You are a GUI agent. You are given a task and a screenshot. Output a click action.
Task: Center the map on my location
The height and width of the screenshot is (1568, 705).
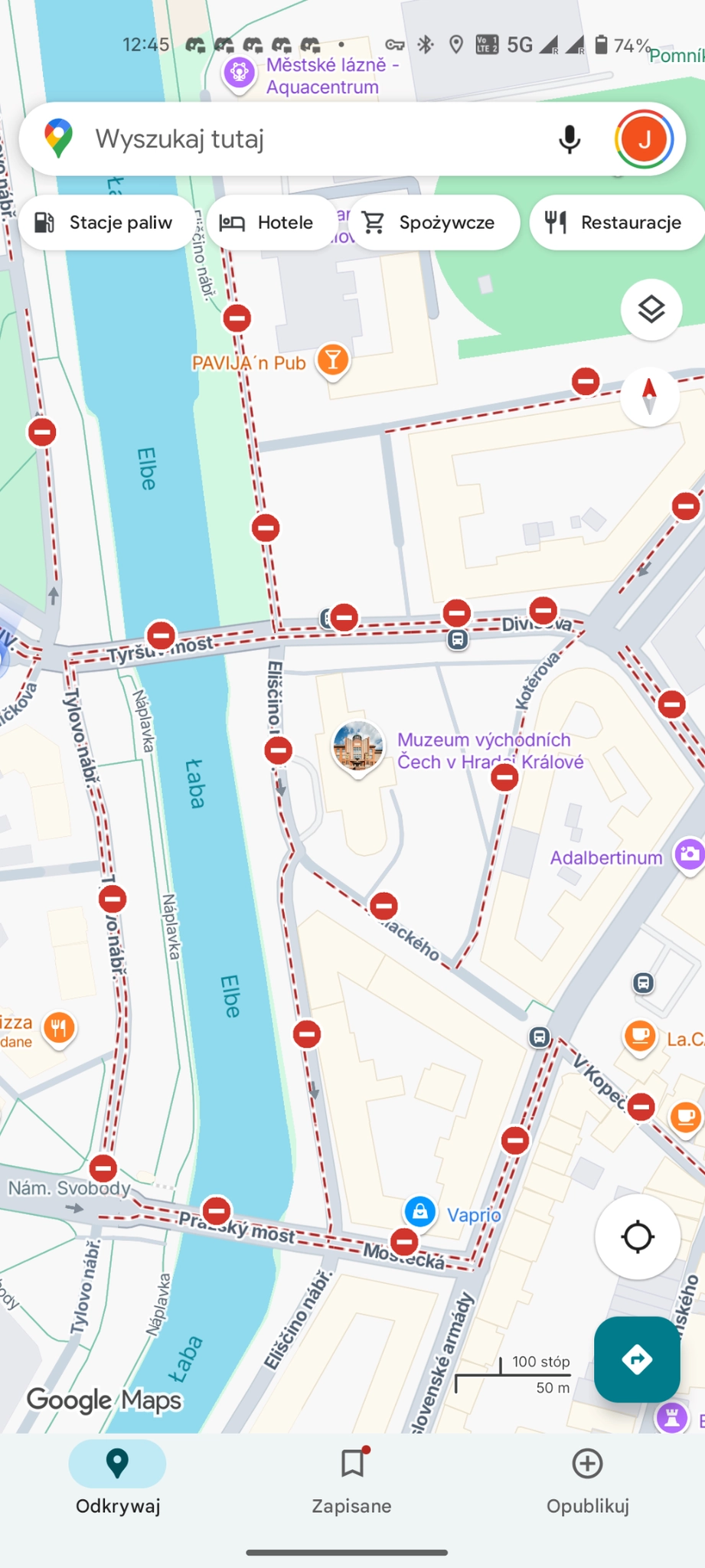point(637,1236)
